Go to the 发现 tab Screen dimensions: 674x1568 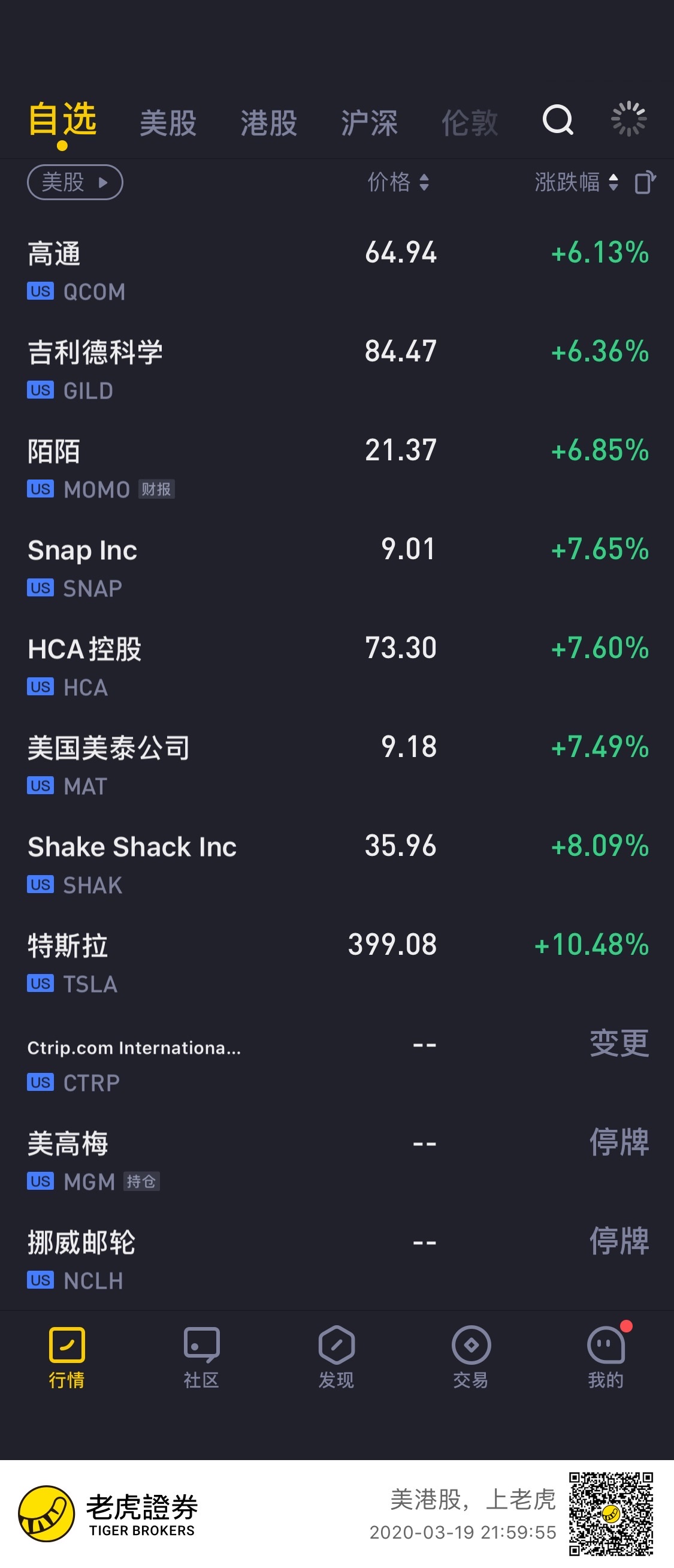click(x=336, y=1358)
